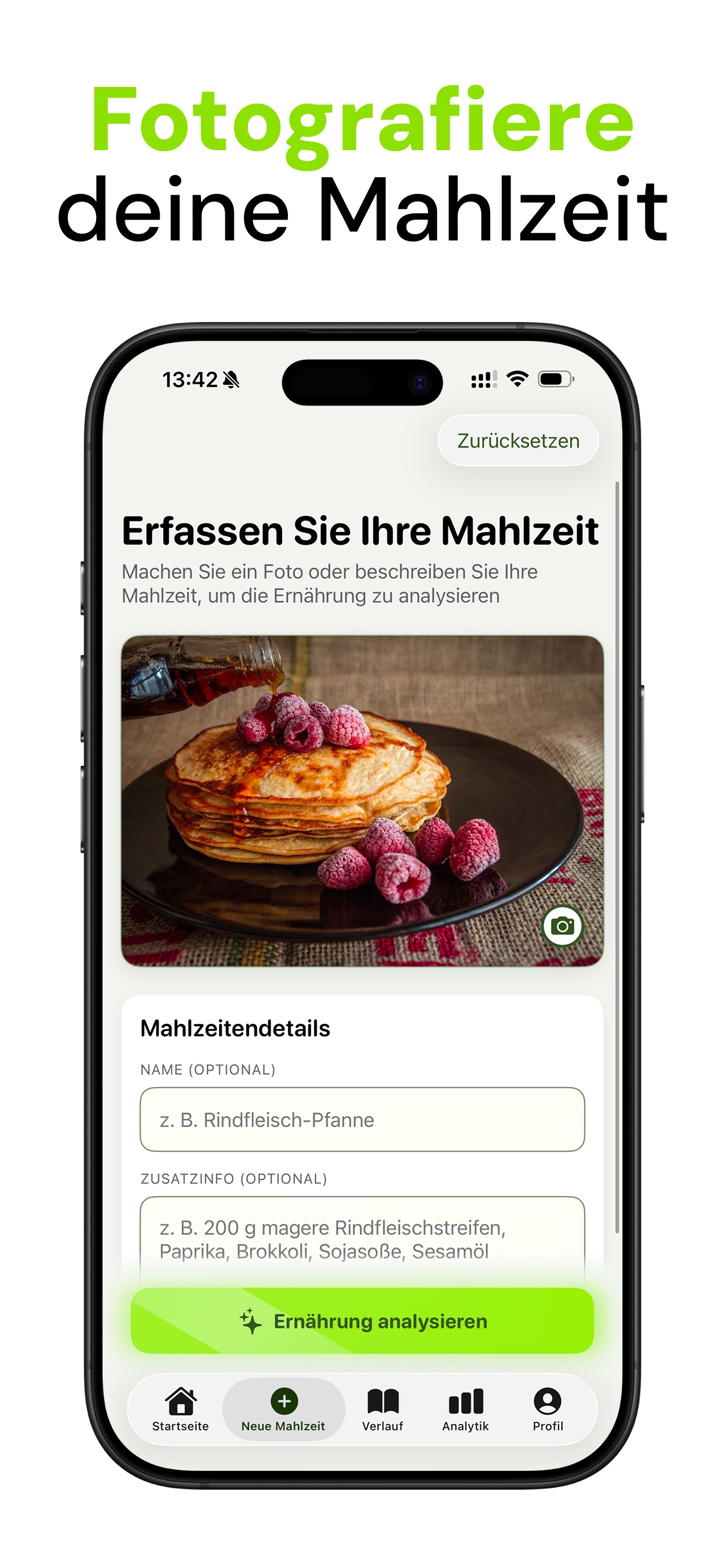Tap the muted notifications bell icon in status bar

pos(232,379)
